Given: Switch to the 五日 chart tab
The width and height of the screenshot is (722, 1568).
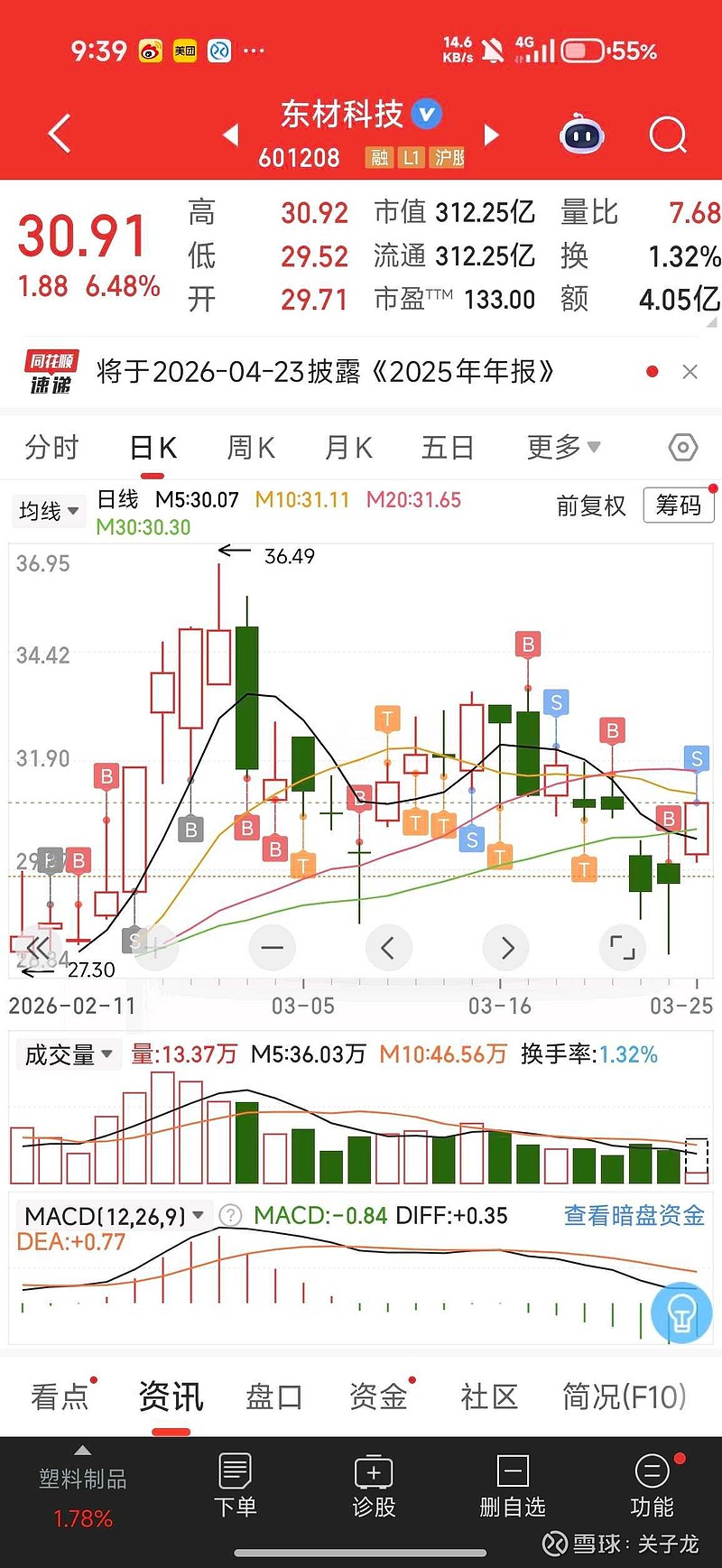Looking at the screenshot, I should 448,448.
